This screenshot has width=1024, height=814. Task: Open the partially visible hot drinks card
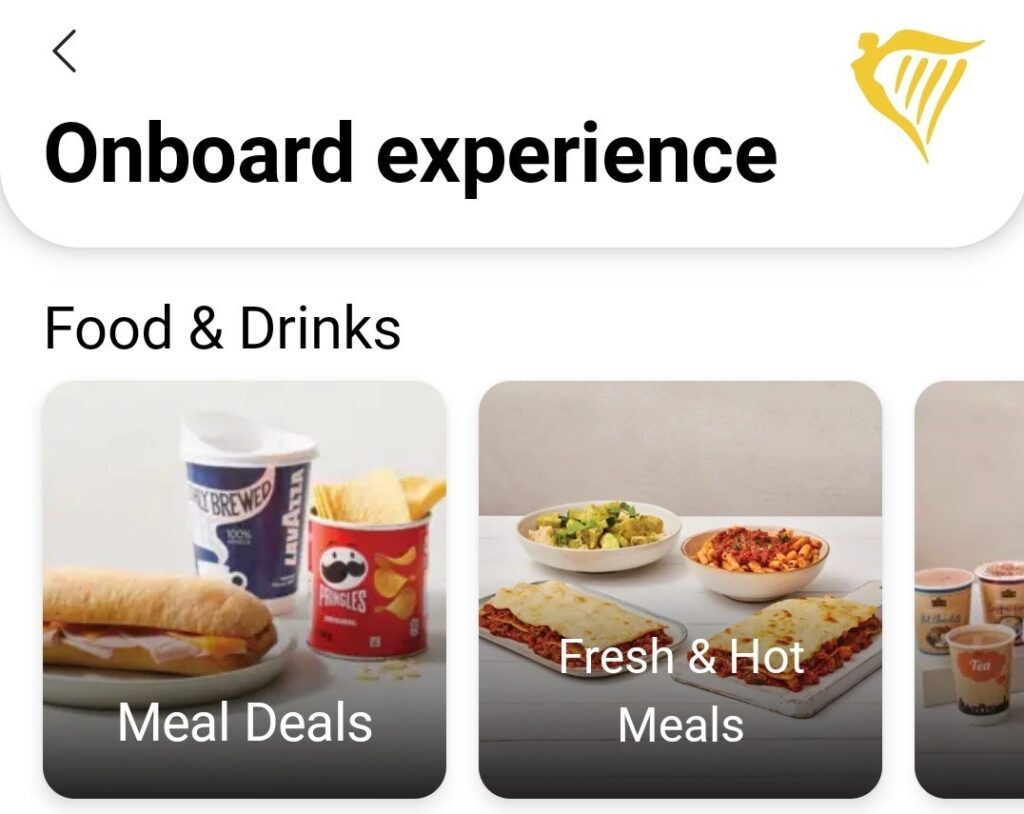pos(970,590)
